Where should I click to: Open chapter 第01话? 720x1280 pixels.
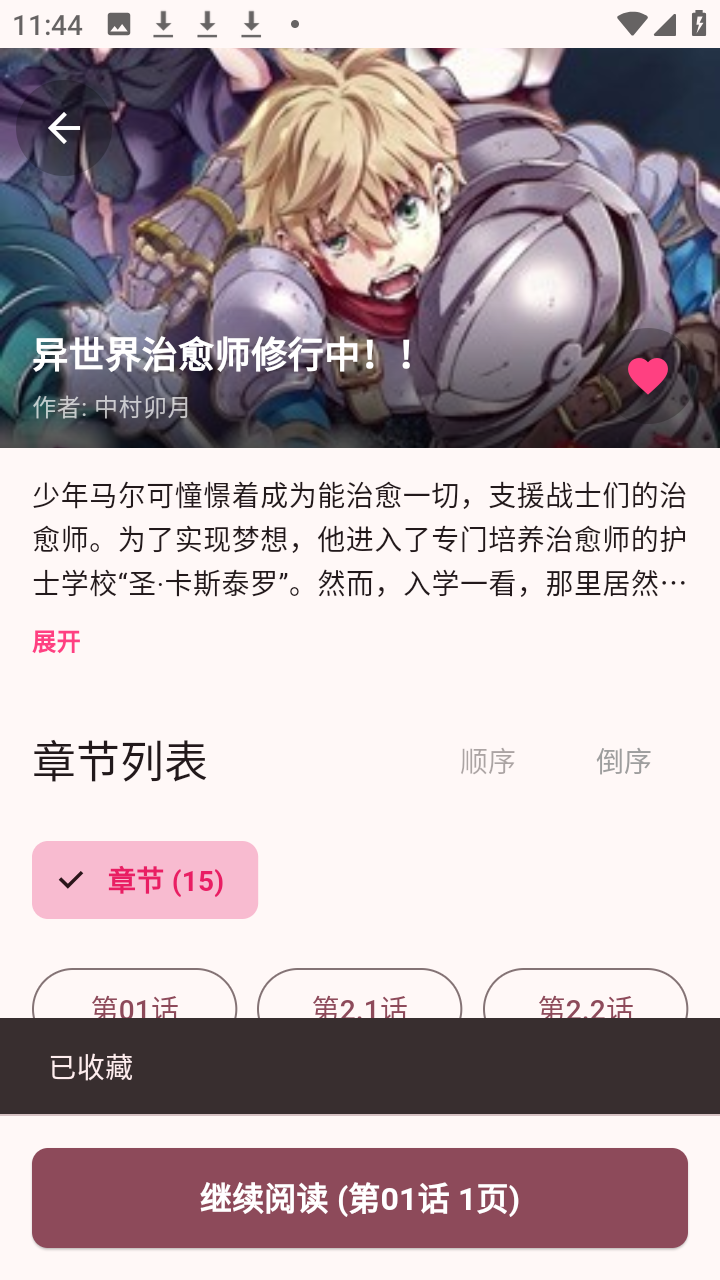coord(135,996)
